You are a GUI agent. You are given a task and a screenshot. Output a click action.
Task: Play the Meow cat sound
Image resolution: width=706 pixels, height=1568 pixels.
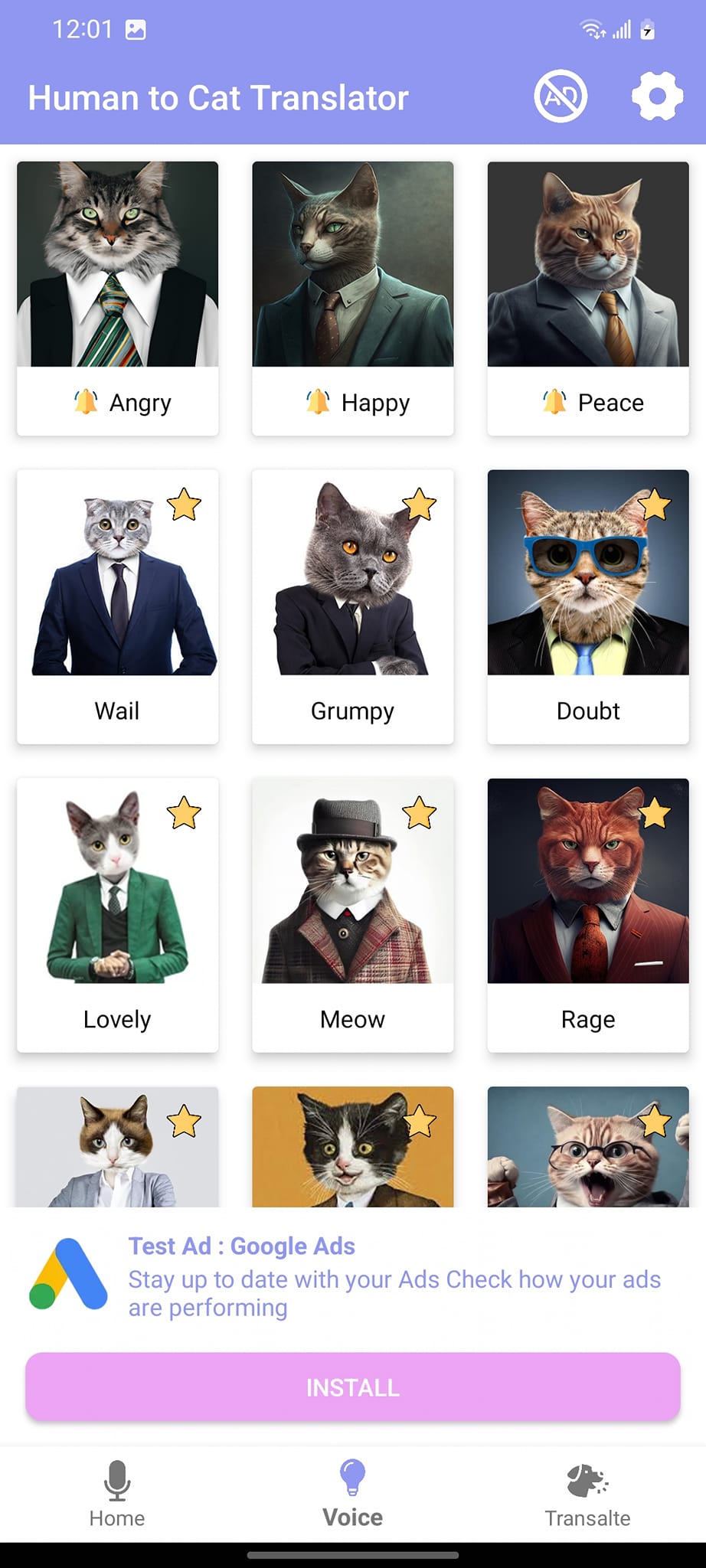(352, 915)
